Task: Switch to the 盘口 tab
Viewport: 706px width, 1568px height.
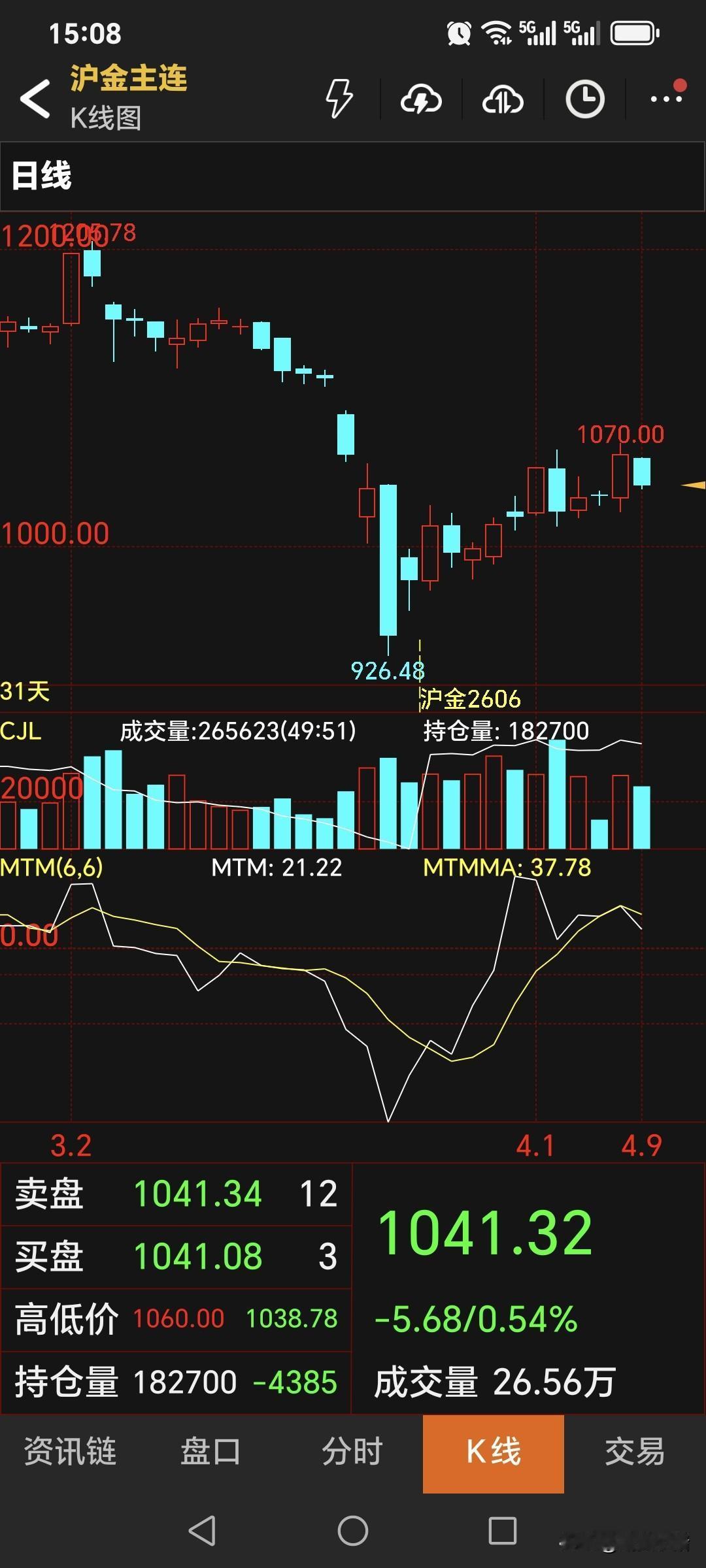Action: coord(210,1453)
